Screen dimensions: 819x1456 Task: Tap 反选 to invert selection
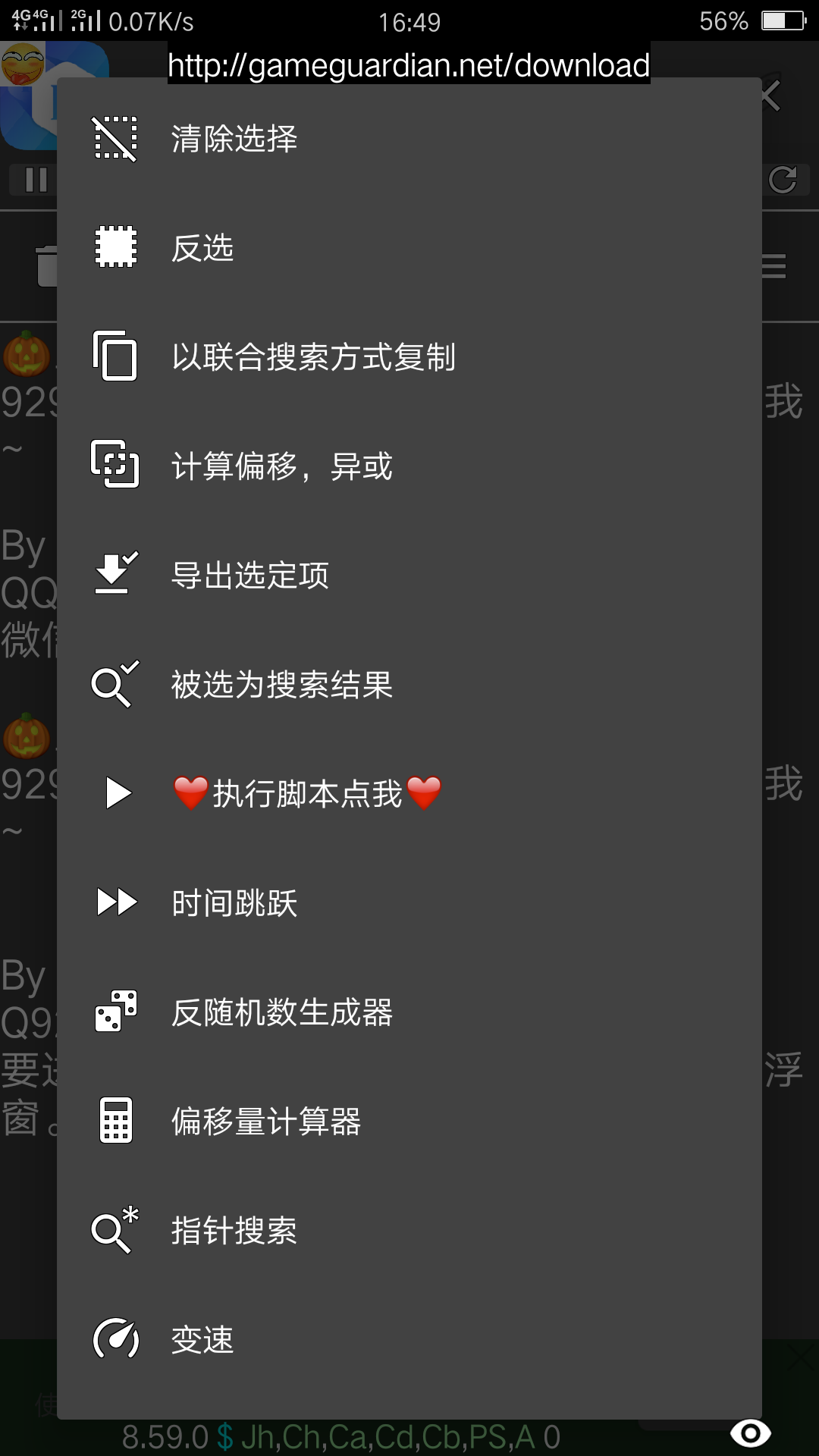(203, 248)
